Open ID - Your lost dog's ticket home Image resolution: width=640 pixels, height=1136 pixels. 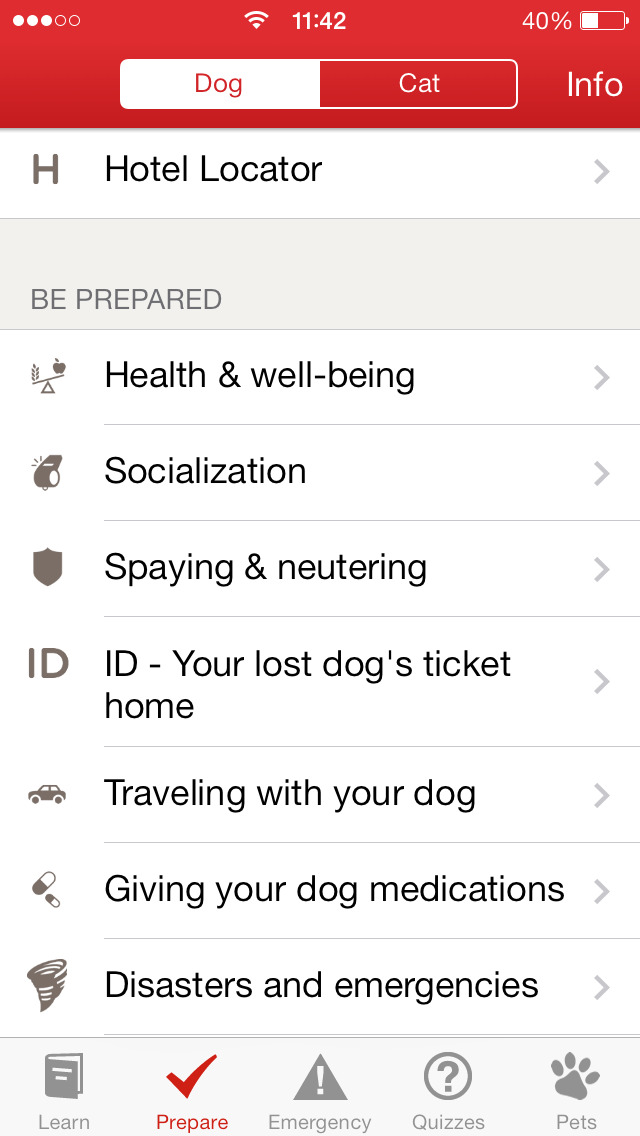coord(320,682)
